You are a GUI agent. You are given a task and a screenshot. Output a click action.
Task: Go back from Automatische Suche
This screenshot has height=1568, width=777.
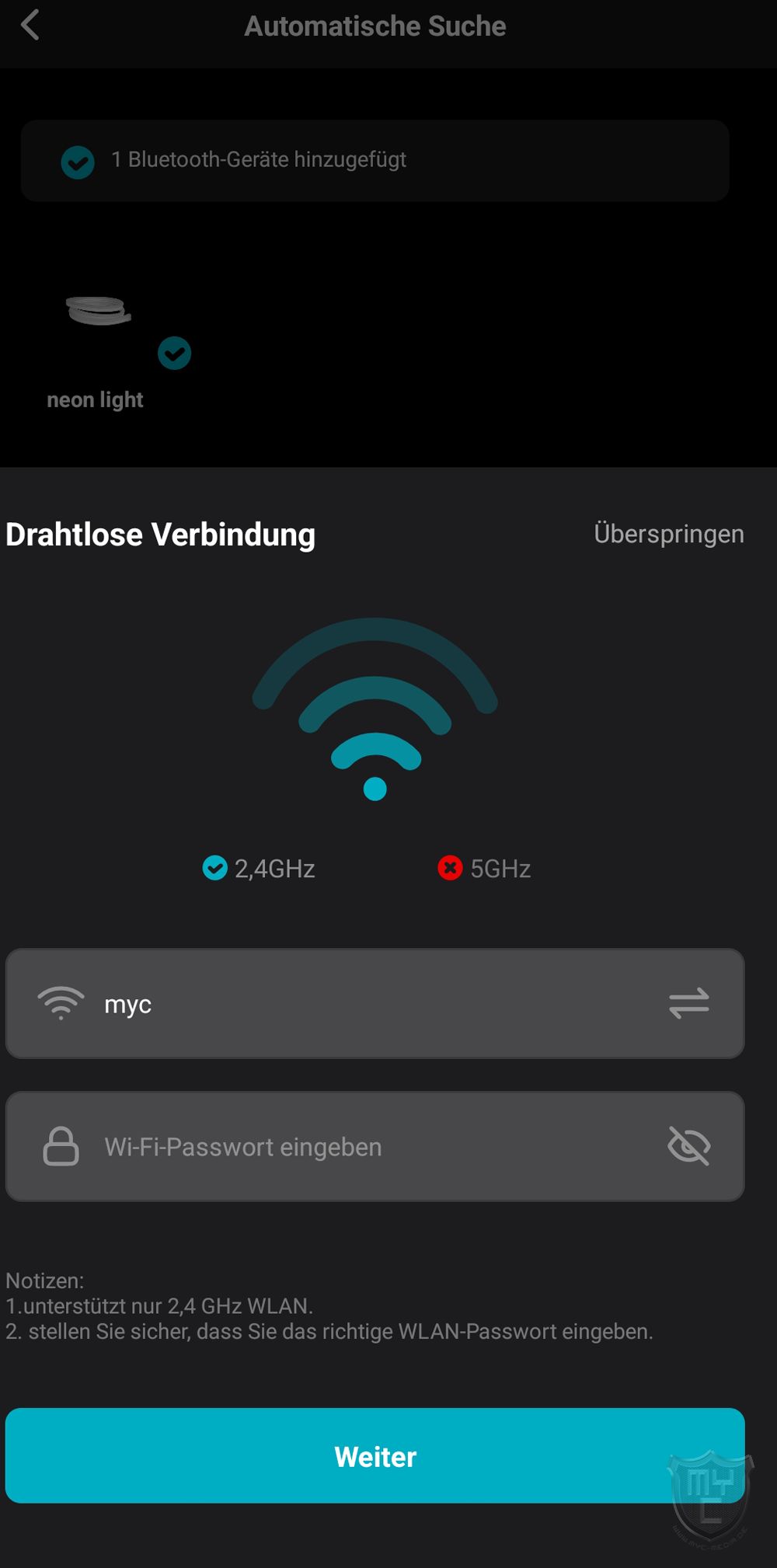30,26
